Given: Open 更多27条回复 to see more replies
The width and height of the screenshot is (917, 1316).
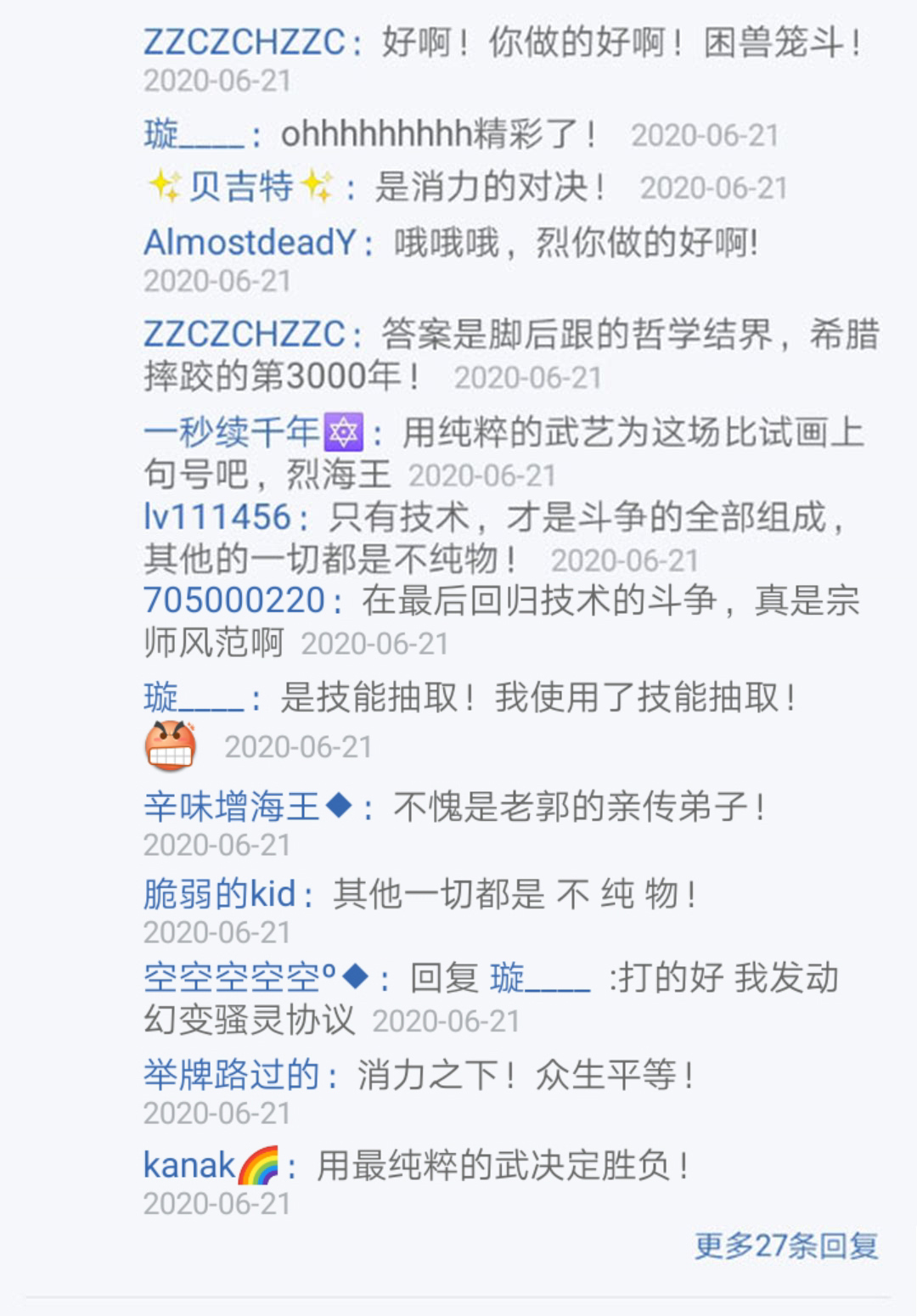Looking at the screenshot, I should click(785, 1246).
